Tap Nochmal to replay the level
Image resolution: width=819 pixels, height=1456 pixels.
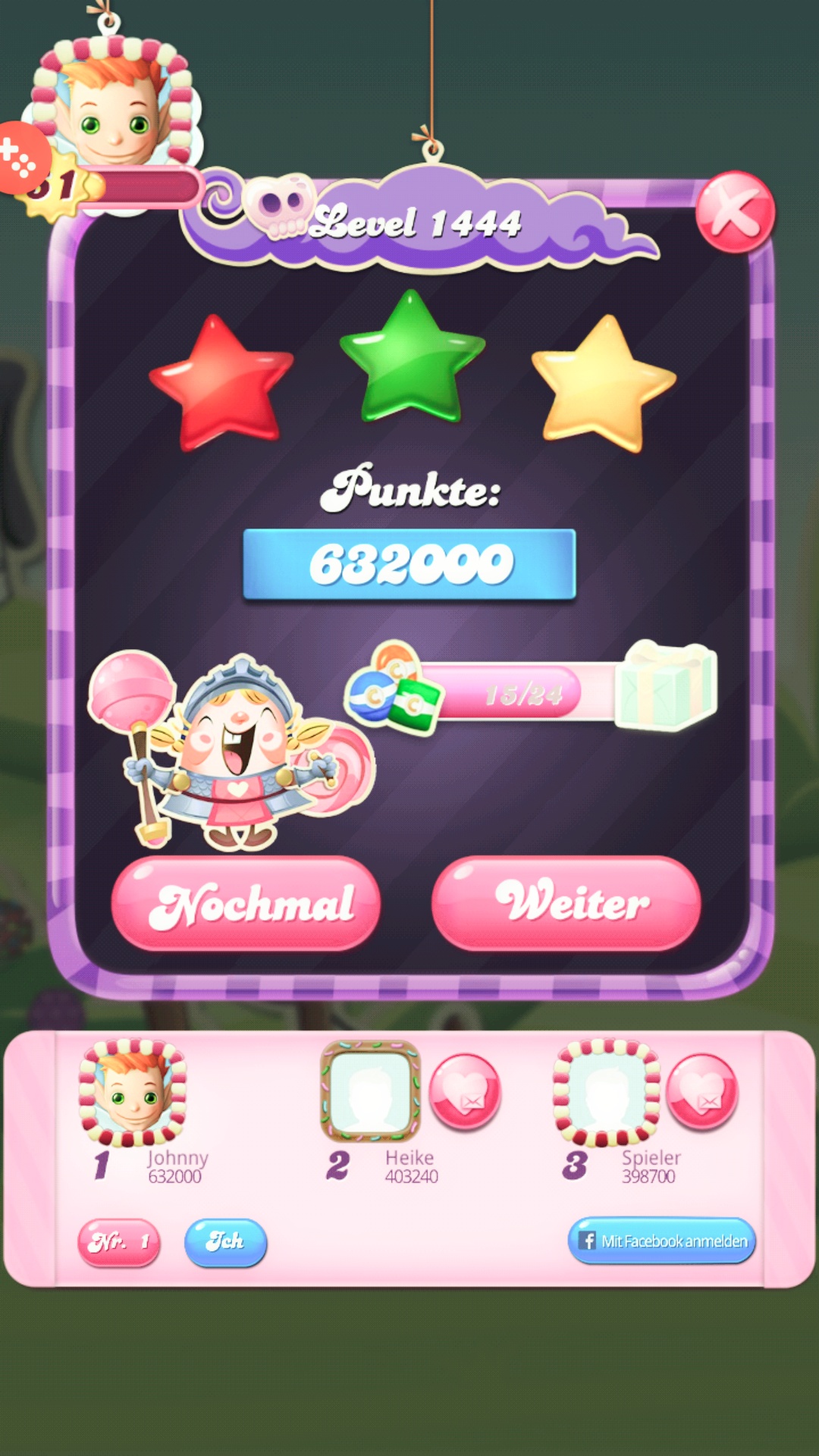click(246, 903)
